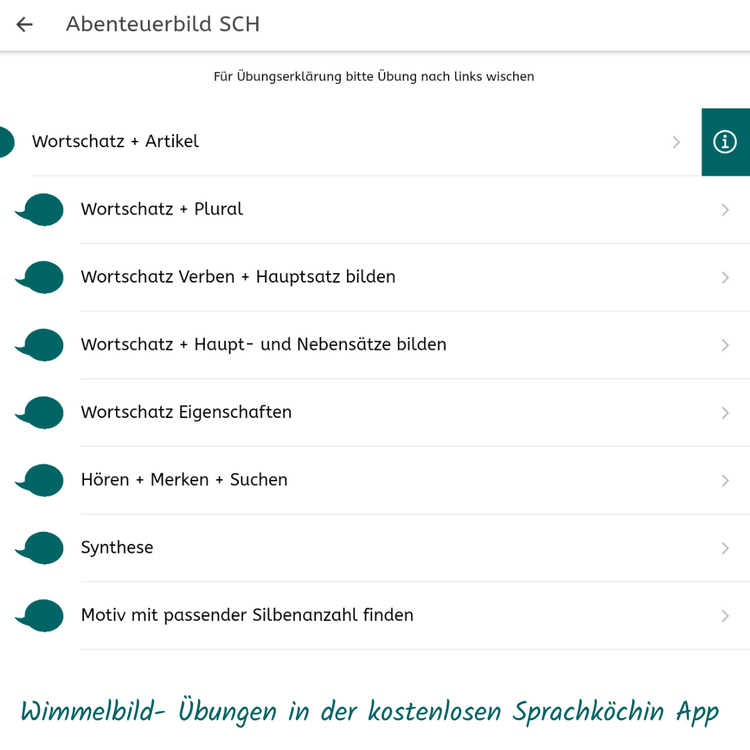Image resolution: width=750 pixels, height=750 pixels.
Task: Open the Wortschatz + Artikel exercise
Action: click(x=116, y=142)
